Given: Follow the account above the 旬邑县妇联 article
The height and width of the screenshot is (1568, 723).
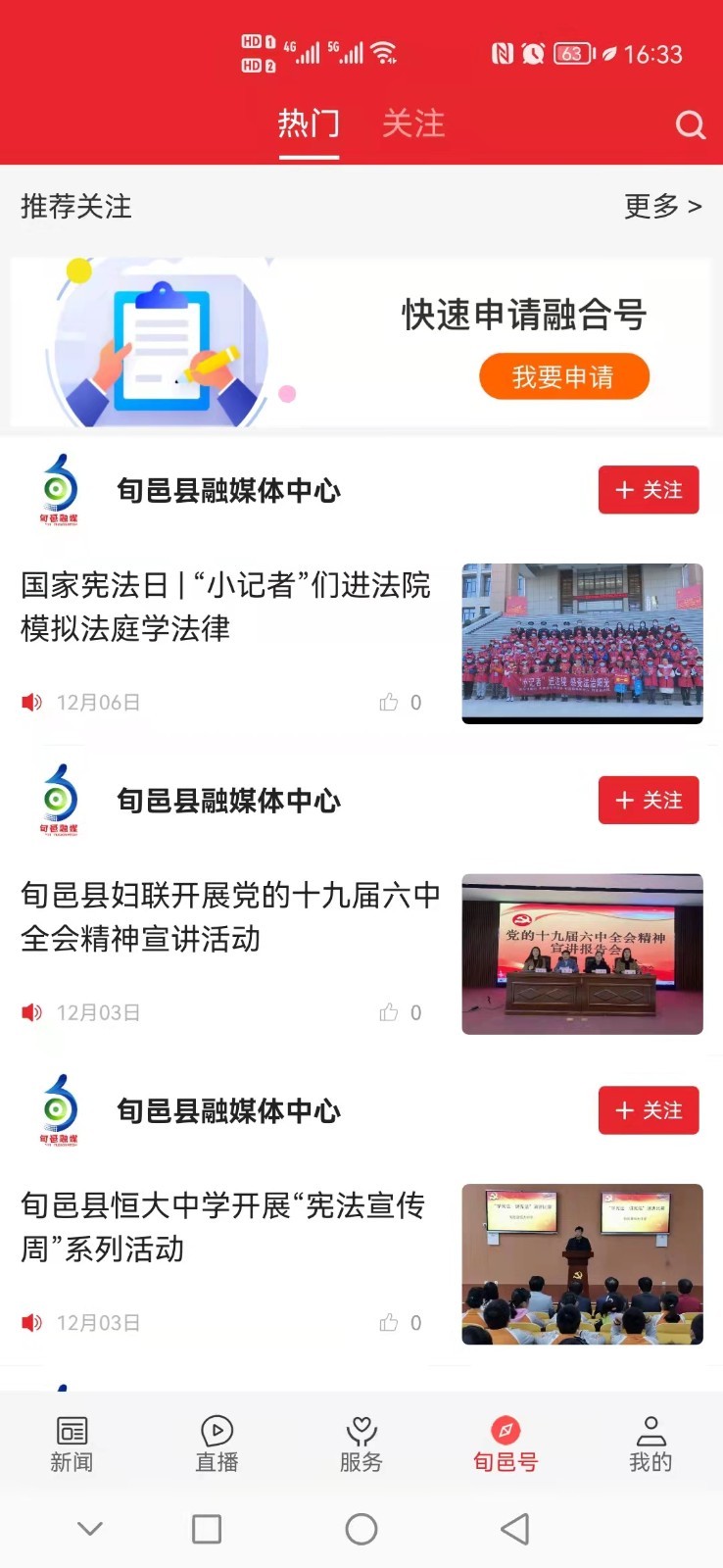Looking at the screenshot, I should tap(649, 801).
